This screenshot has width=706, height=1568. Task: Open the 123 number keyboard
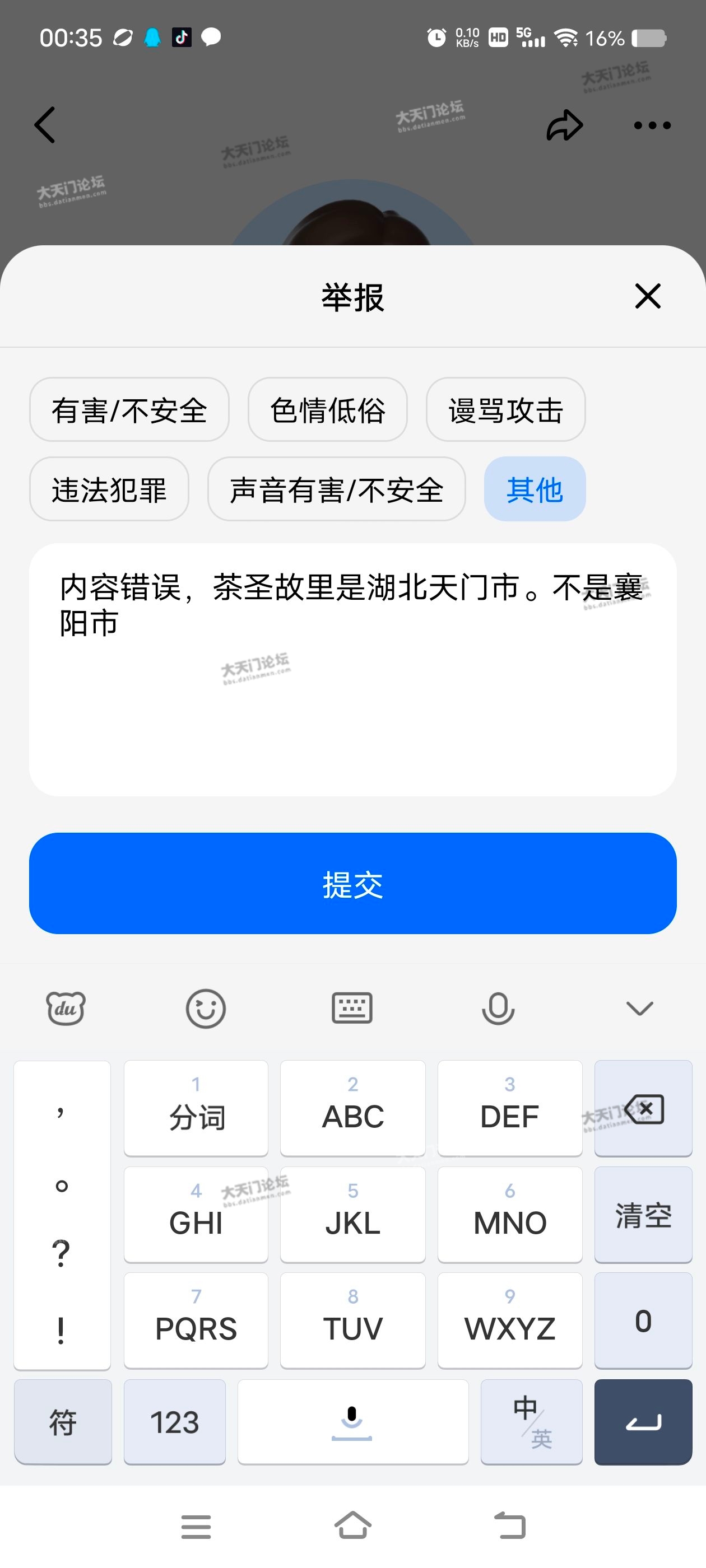(x=174, y=1422)
